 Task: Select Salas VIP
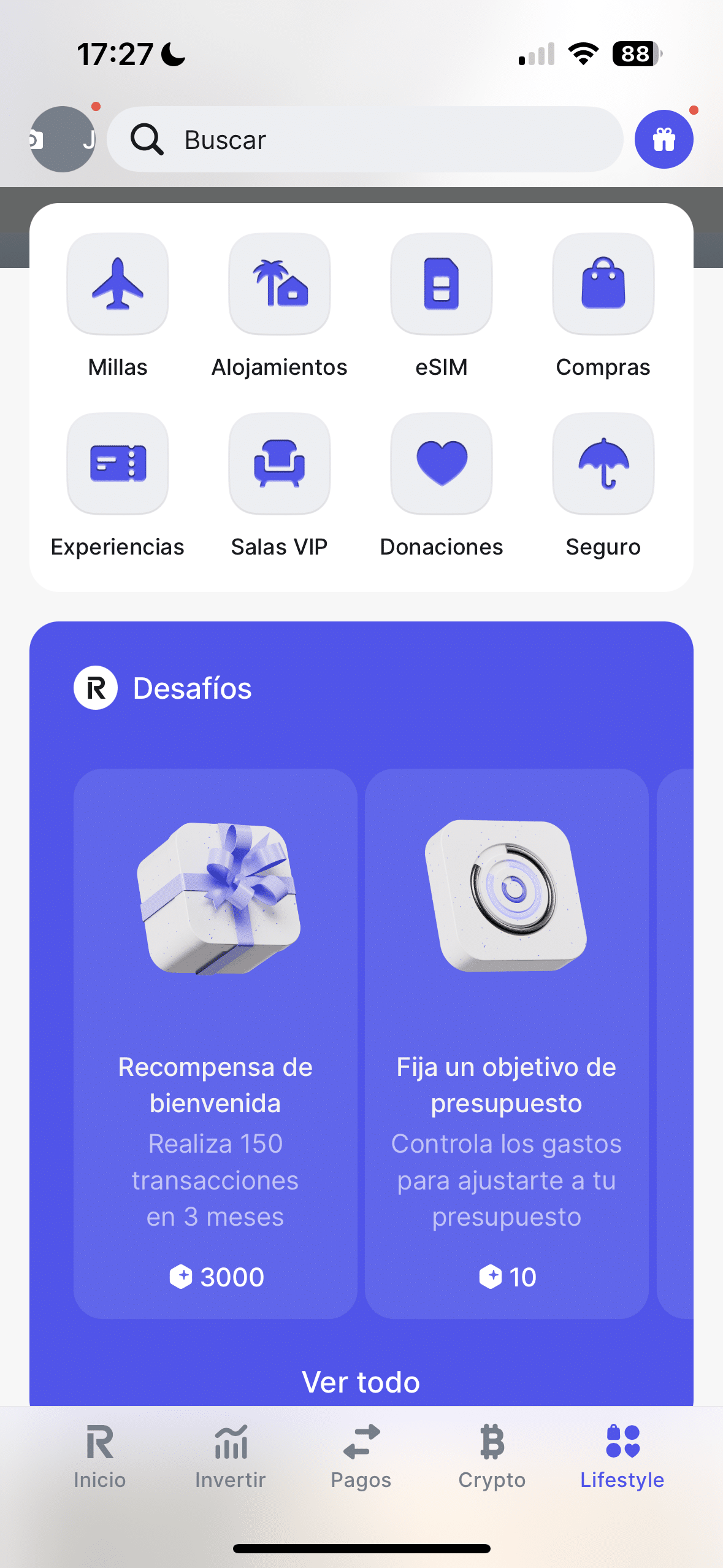click(280, 464)
